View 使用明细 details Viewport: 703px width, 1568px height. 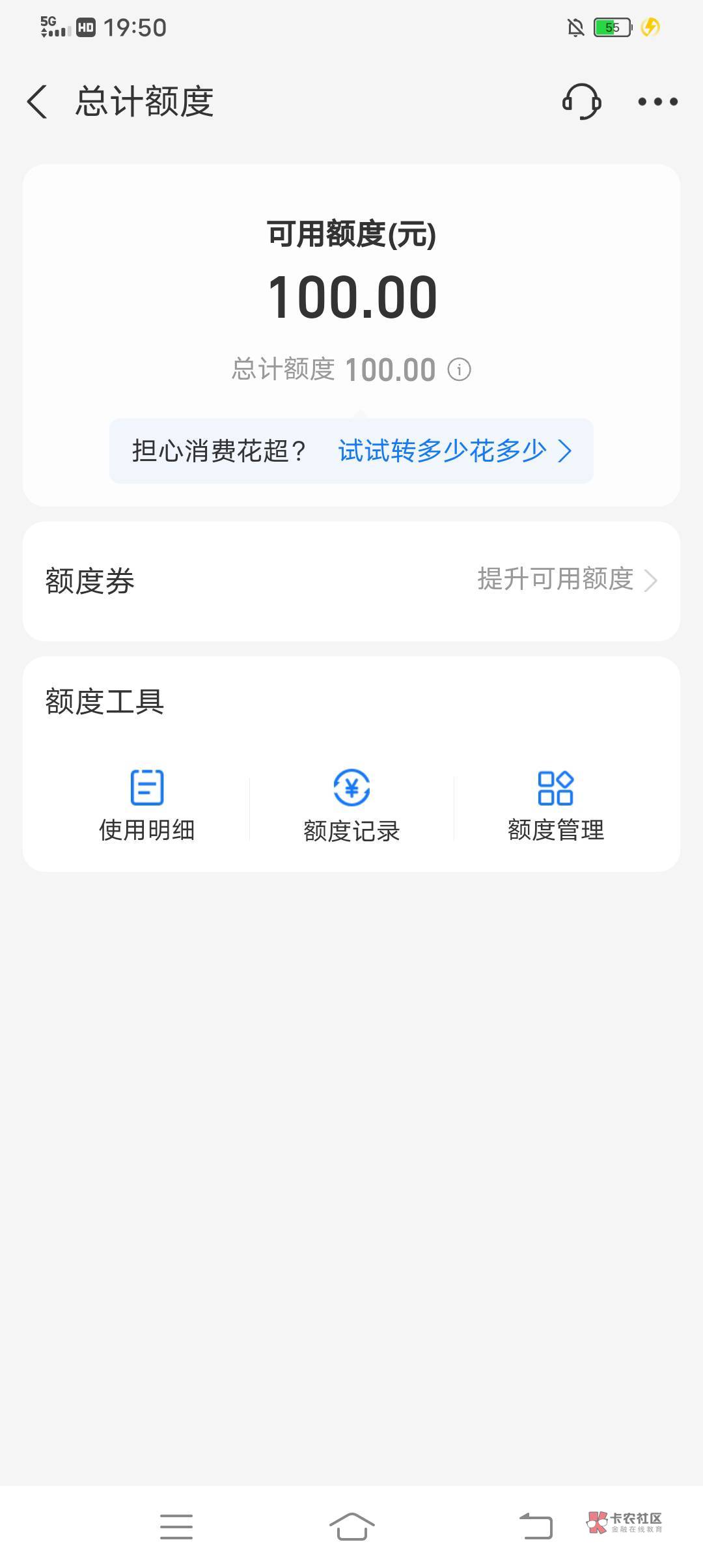click(x=147, y=805)
